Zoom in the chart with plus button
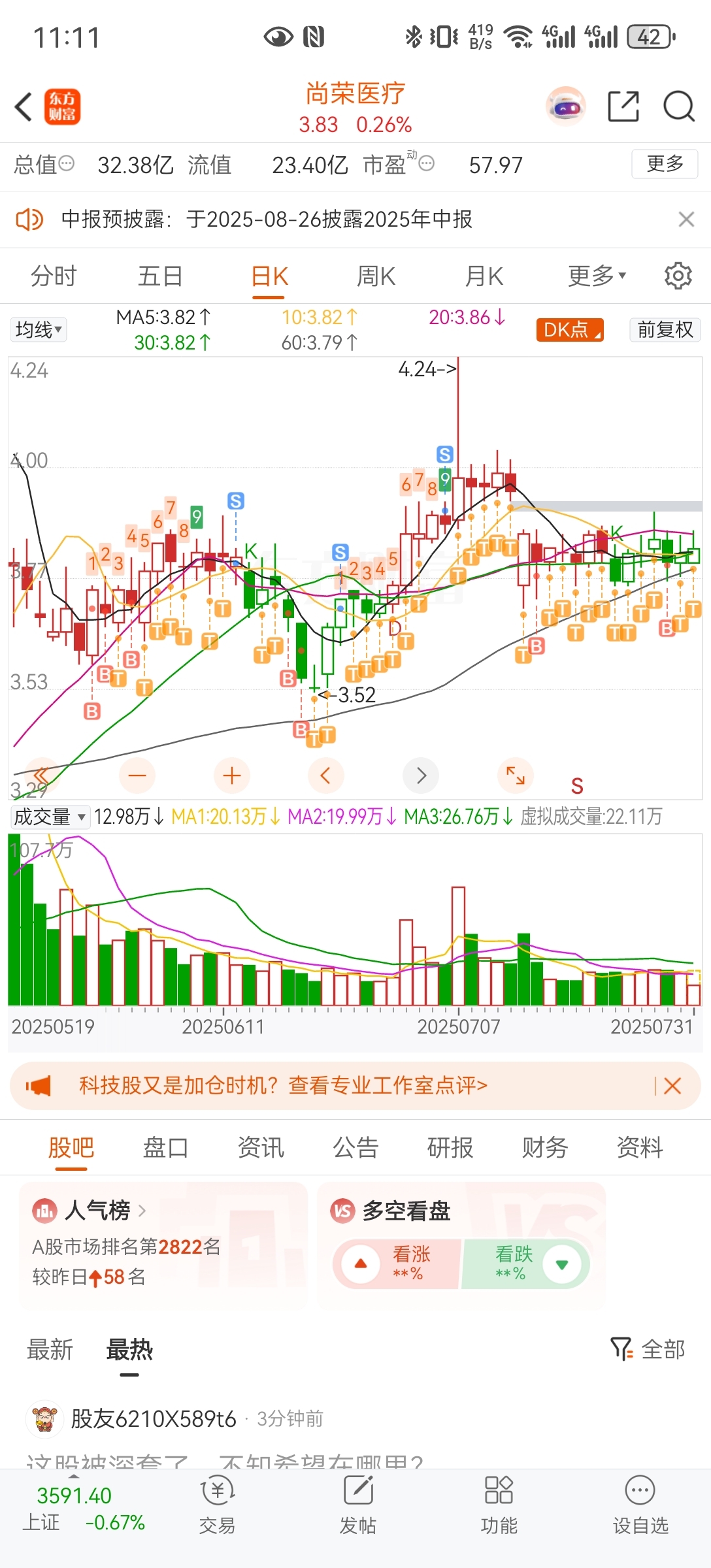 pyautogui.click(x=232, y=776)
